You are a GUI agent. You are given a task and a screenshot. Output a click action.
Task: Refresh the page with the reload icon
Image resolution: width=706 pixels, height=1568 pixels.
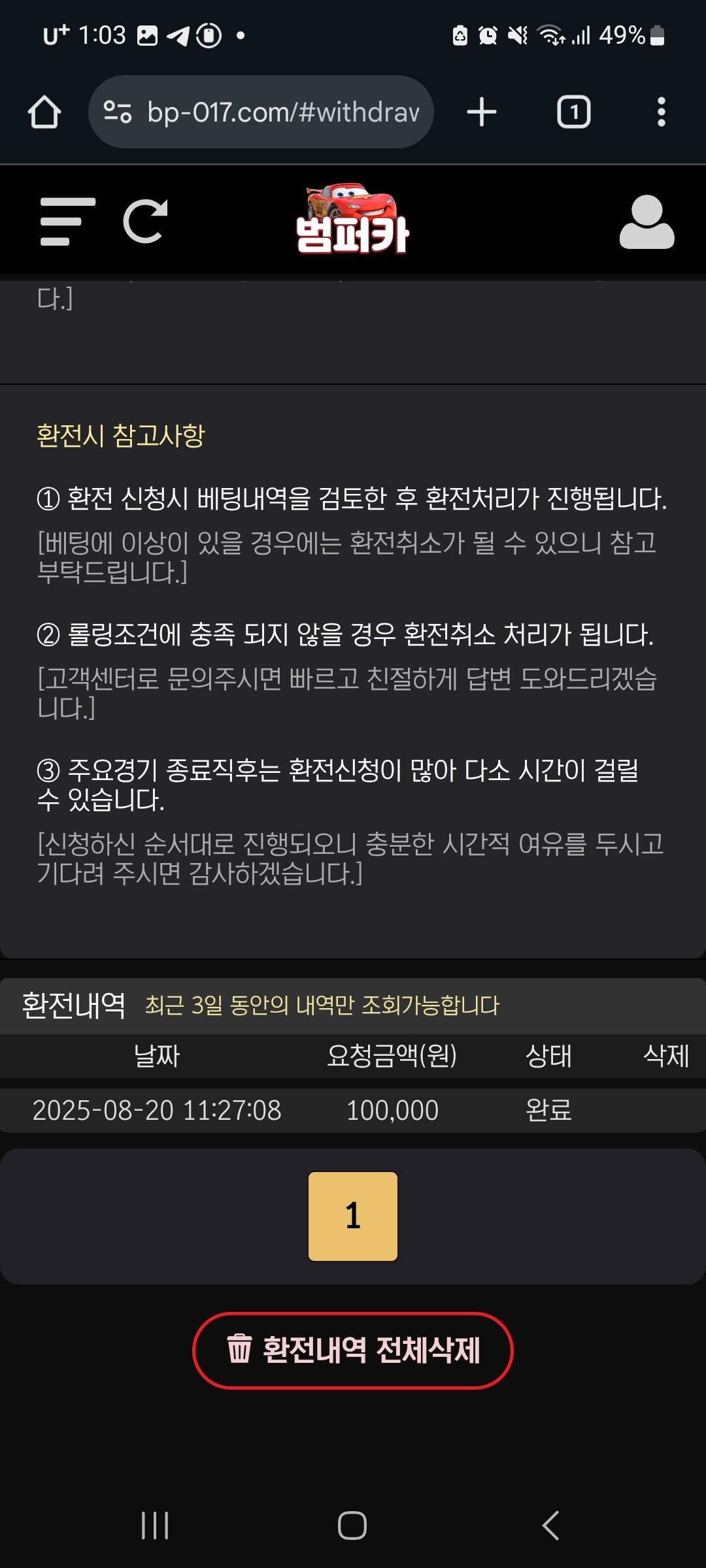click(145, 221)
